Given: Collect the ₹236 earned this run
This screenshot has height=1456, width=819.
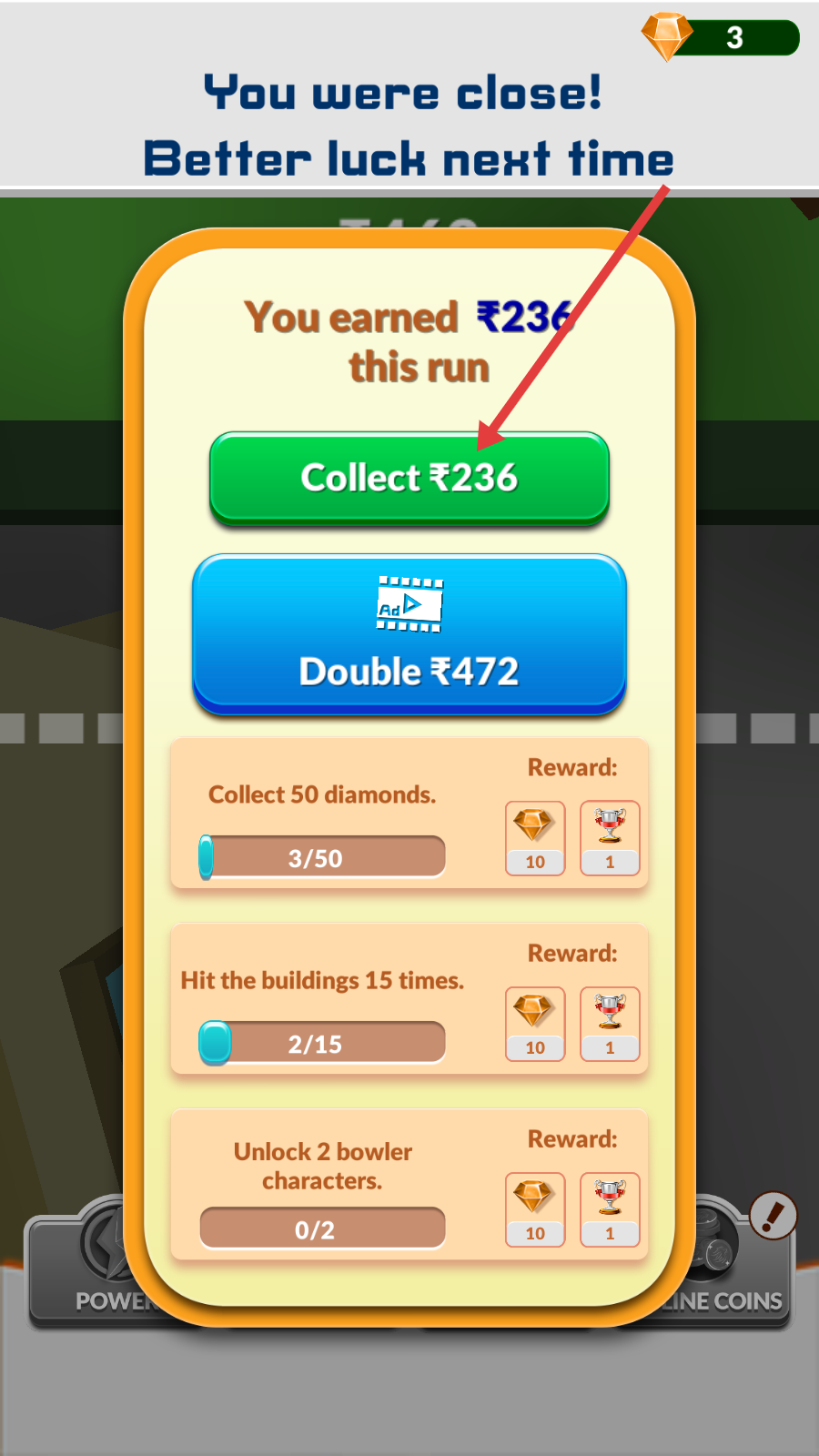Looking at the screenshot, I should tap(409, 479).
